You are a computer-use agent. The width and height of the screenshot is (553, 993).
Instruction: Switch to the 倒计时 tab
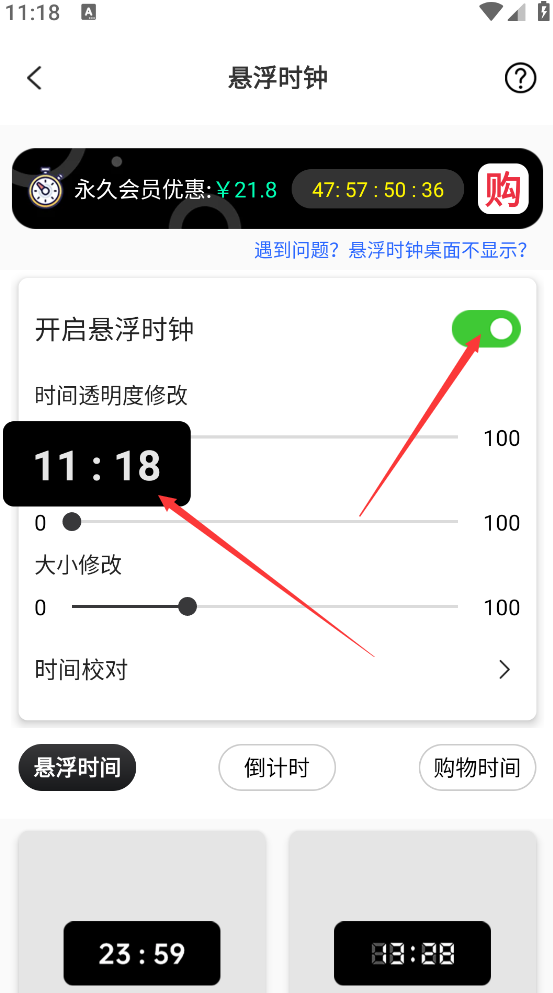tap(277, 768)
